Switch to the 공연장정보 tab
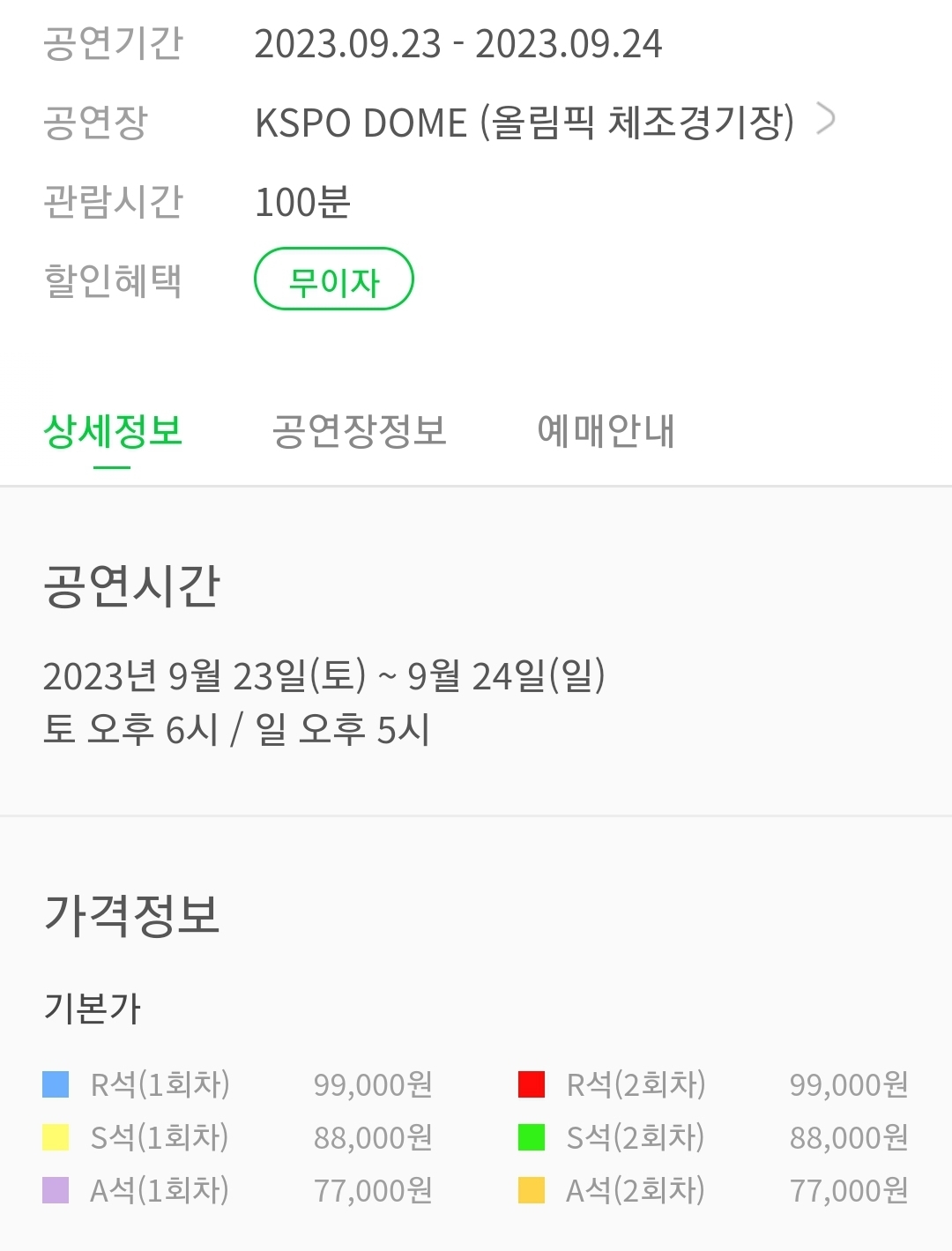Screen dimensions: 952x1251 361,432
